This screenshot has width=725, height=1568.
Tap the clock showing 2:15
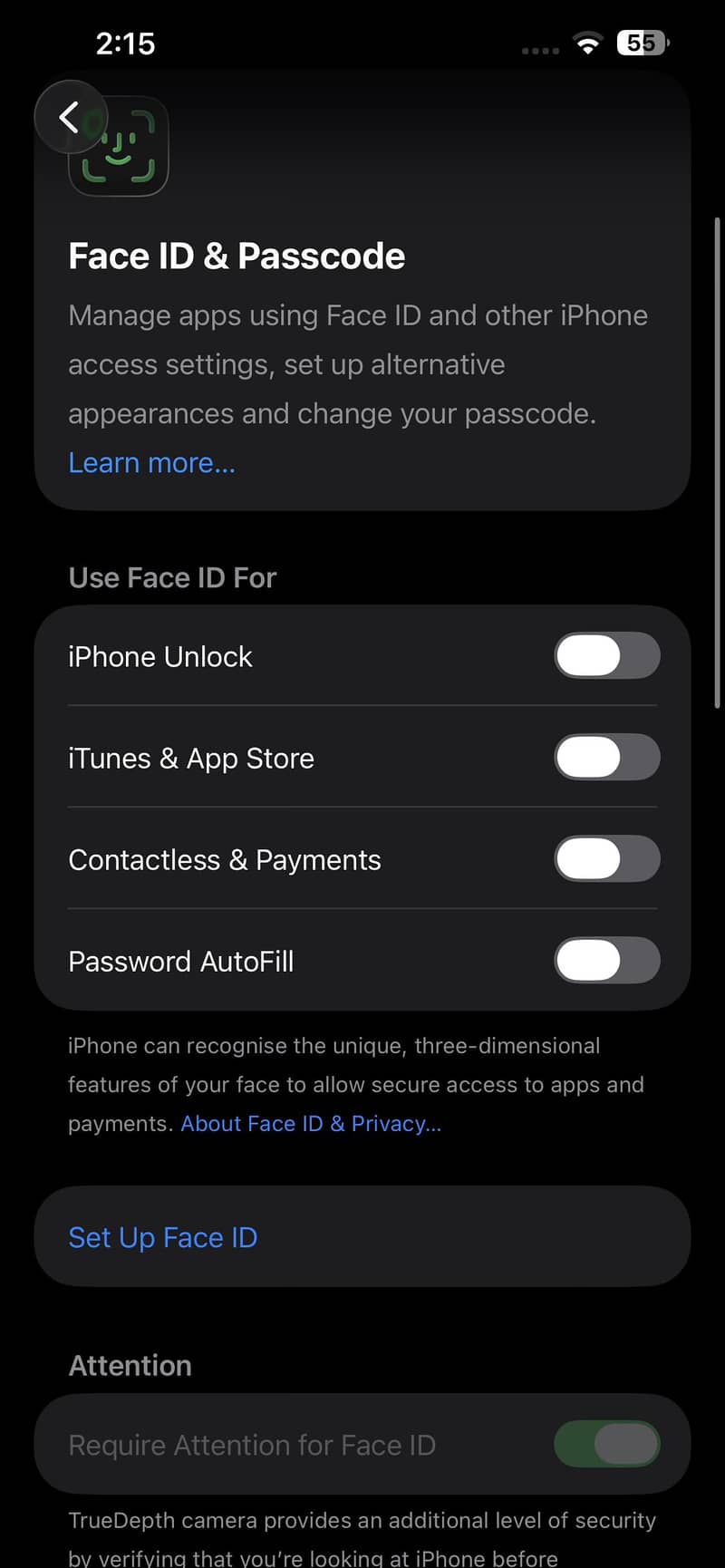pos(126,43)
